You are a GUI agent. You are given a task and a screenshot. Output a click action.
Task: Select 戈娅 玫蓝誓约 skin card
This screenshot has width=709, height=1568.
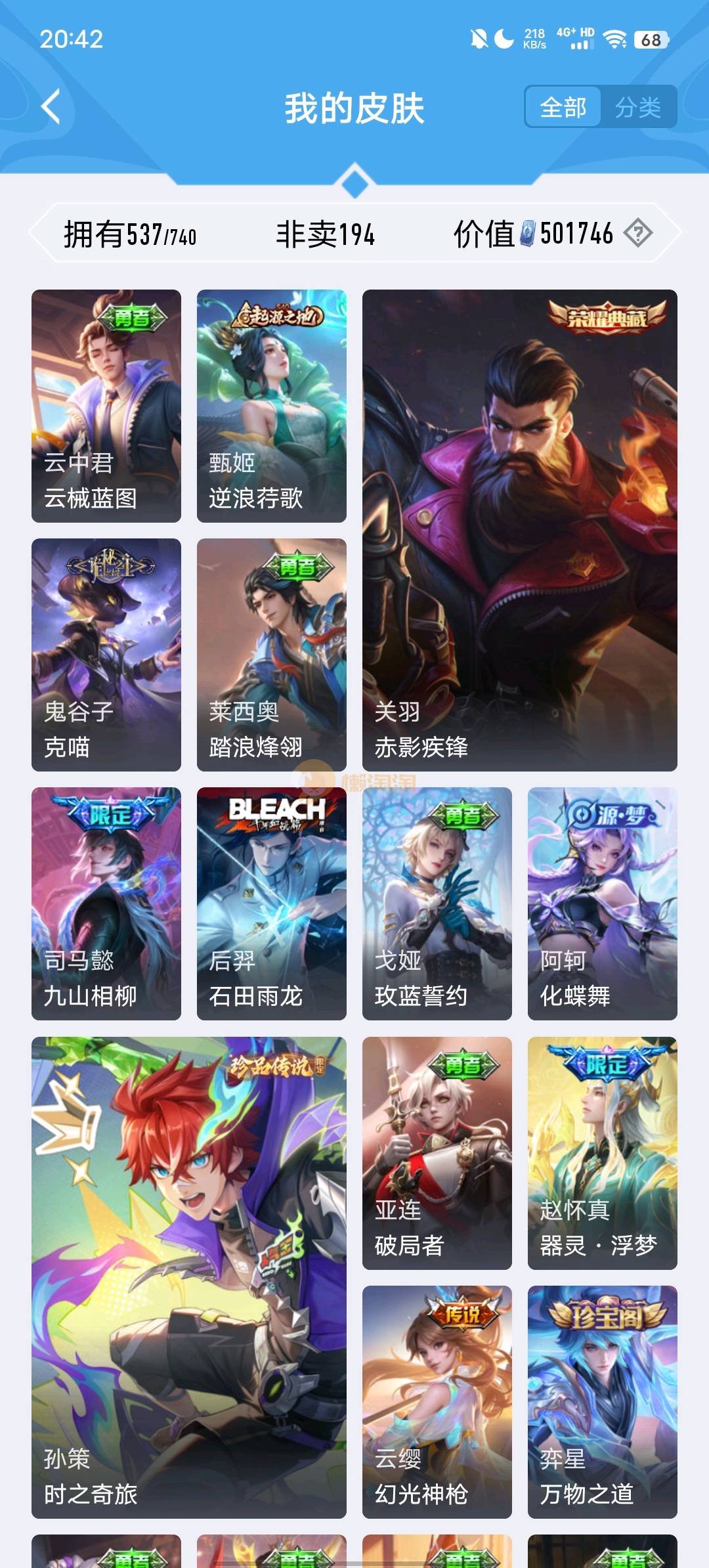tap(437, 904)
